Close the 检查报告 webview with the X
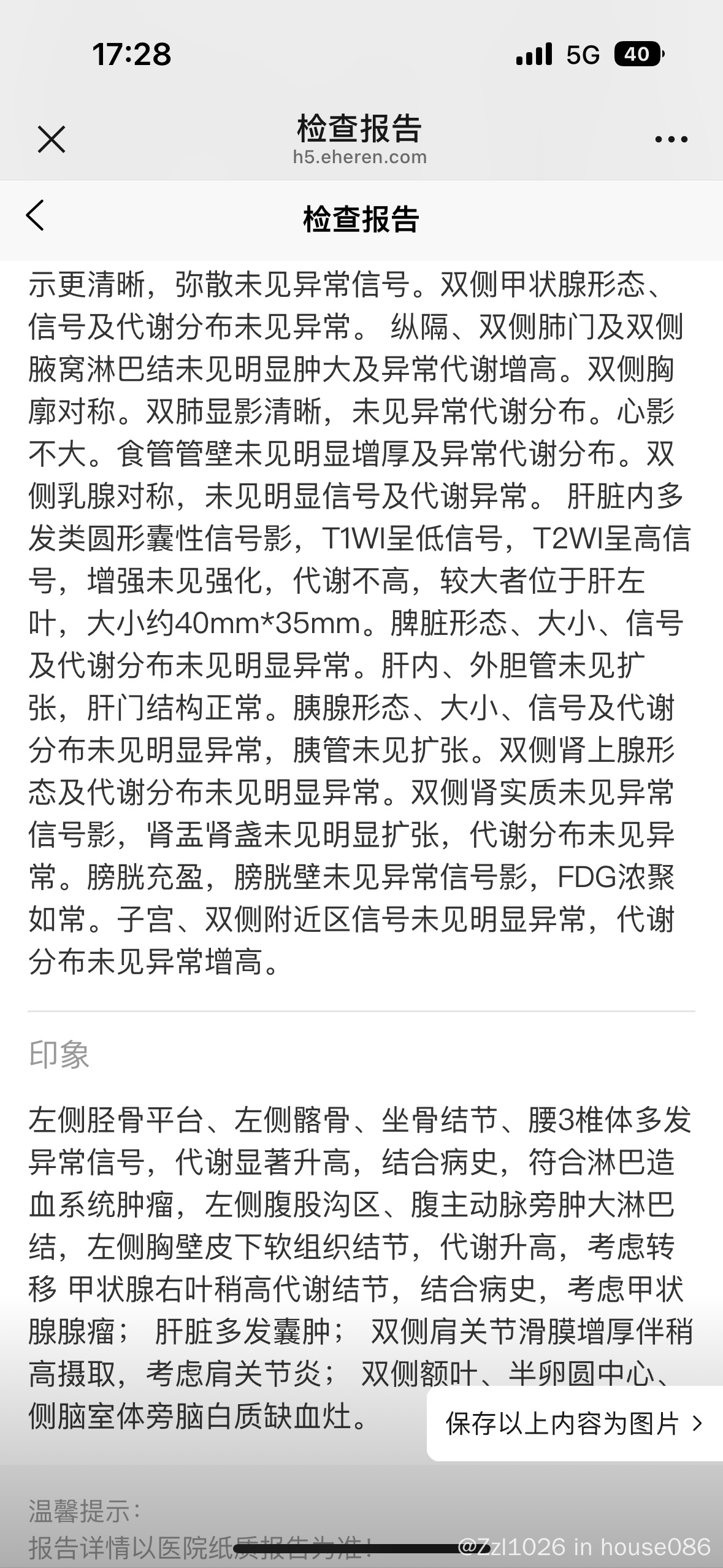The height and width of the screenshot is (1568, 723). (x=52, y=139)
